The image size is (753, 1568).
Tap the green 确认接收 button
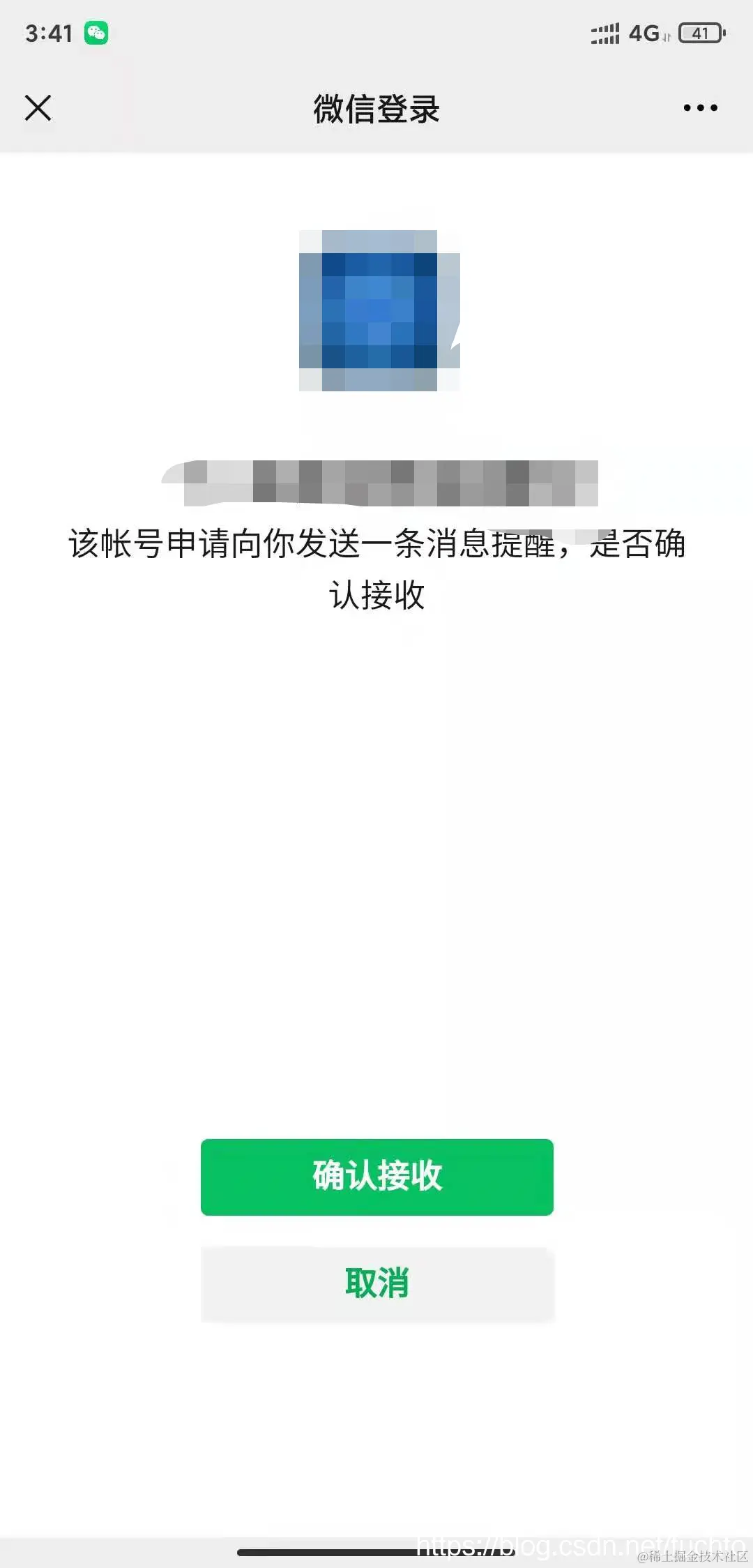click(x=376, y=1177)
